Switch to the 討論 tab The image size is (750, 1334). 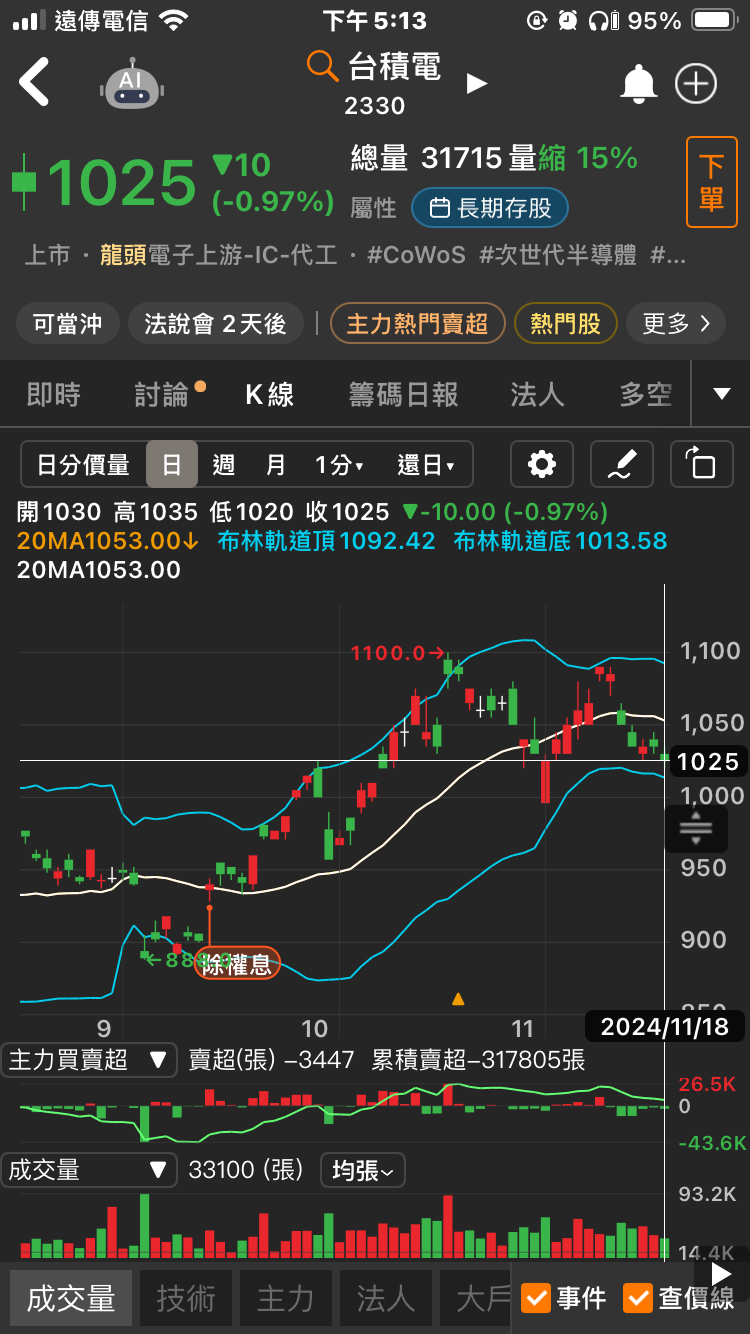(162, 395)
